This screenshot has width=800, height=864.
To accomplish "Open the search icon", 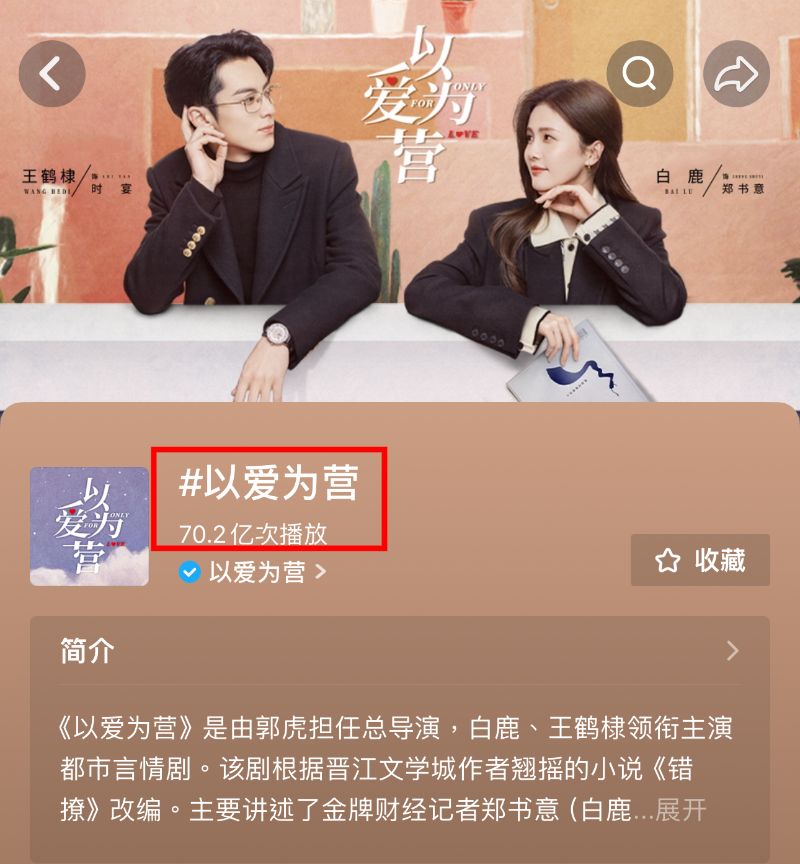I will pos(640,74).
